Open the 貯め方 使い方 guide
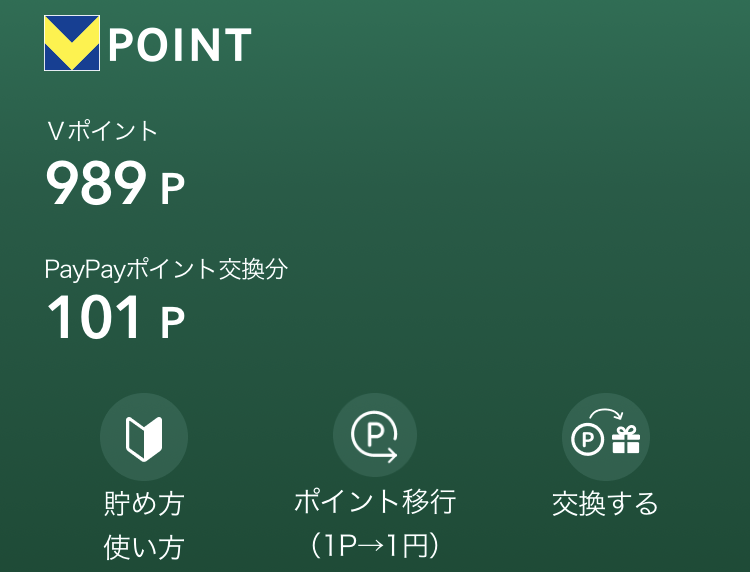750x572 pixels. pyautogui.click(x=144, y=437)
